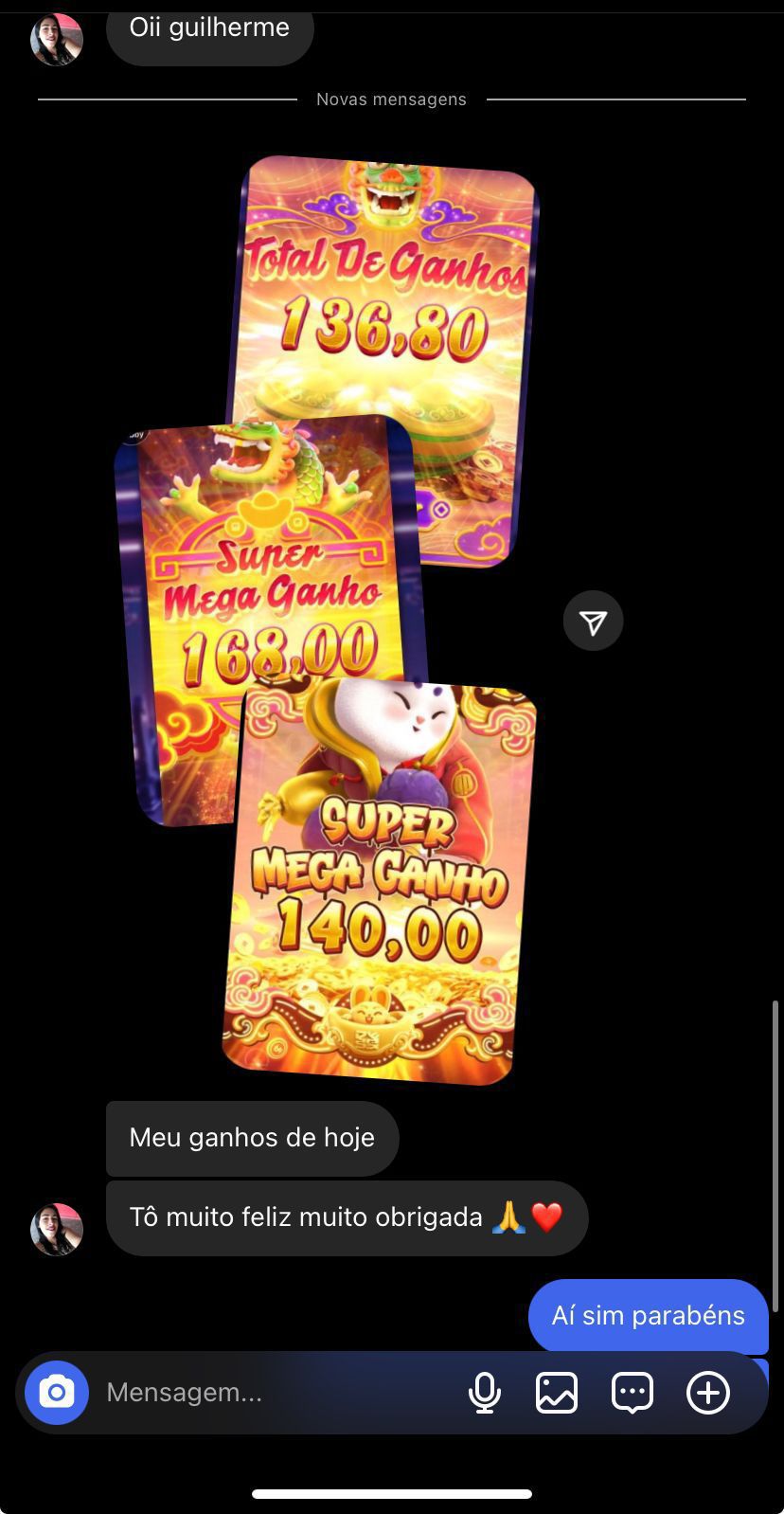Record a voice message with microphone
The width and height of the screenshot is (784, 1514).
(485, 1393)
